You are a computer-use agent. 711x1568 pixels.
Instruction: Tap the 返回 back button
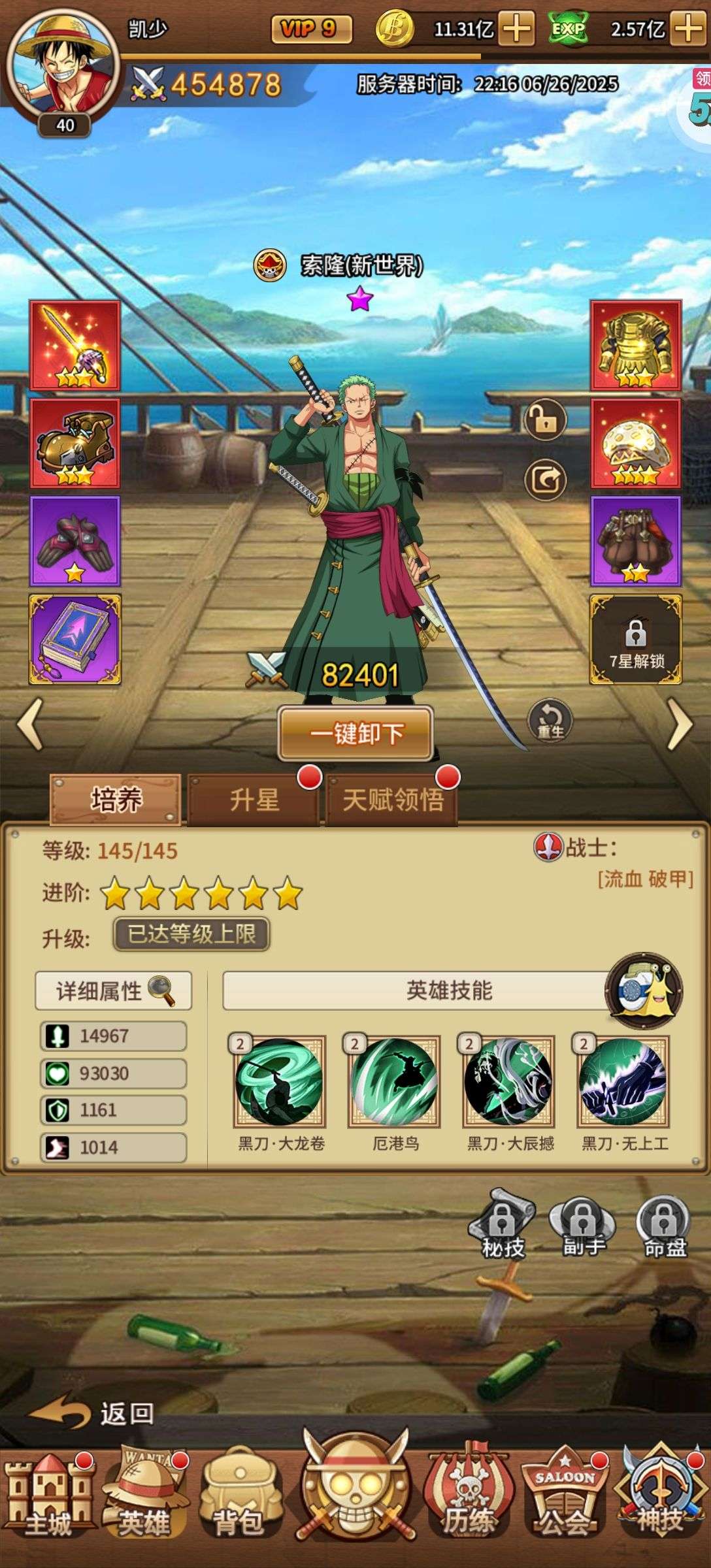click(x=91, y=1414)
